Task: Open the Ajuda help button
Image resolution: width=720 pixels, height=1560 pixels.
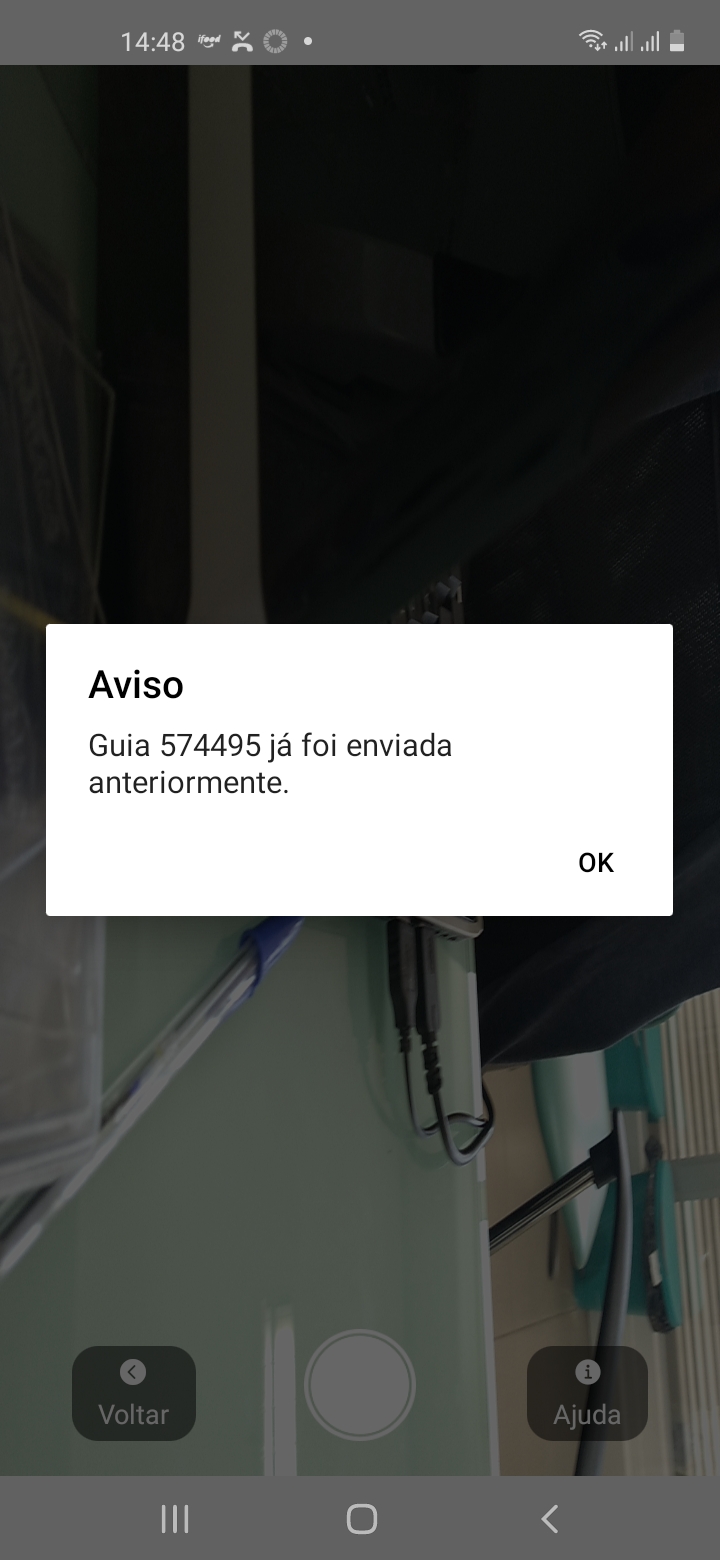Action: pyautogui.click(x=587, y=1393)
